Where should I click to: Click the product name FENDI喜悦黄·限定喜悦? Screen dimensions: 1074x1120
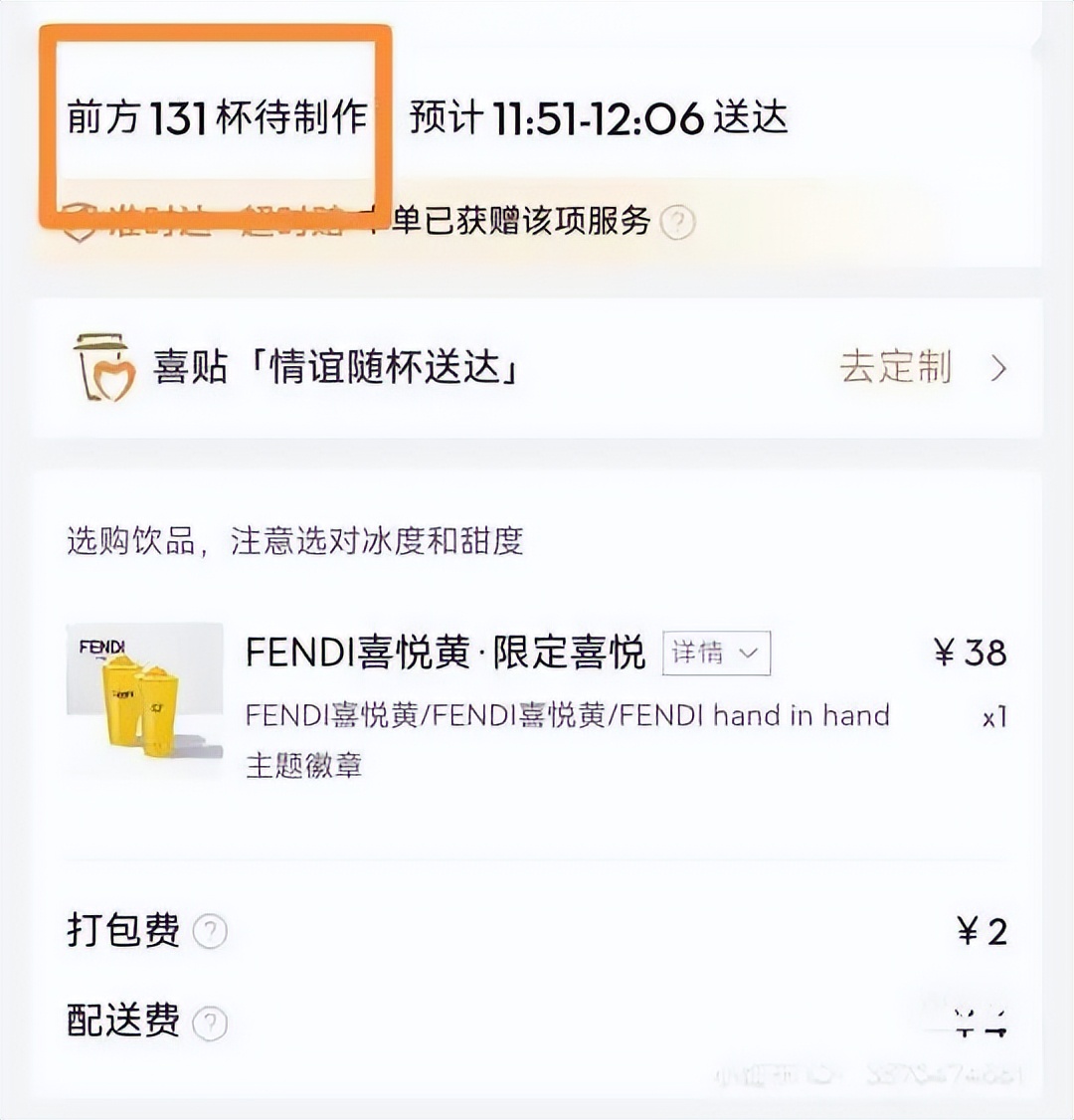(446, 652)
